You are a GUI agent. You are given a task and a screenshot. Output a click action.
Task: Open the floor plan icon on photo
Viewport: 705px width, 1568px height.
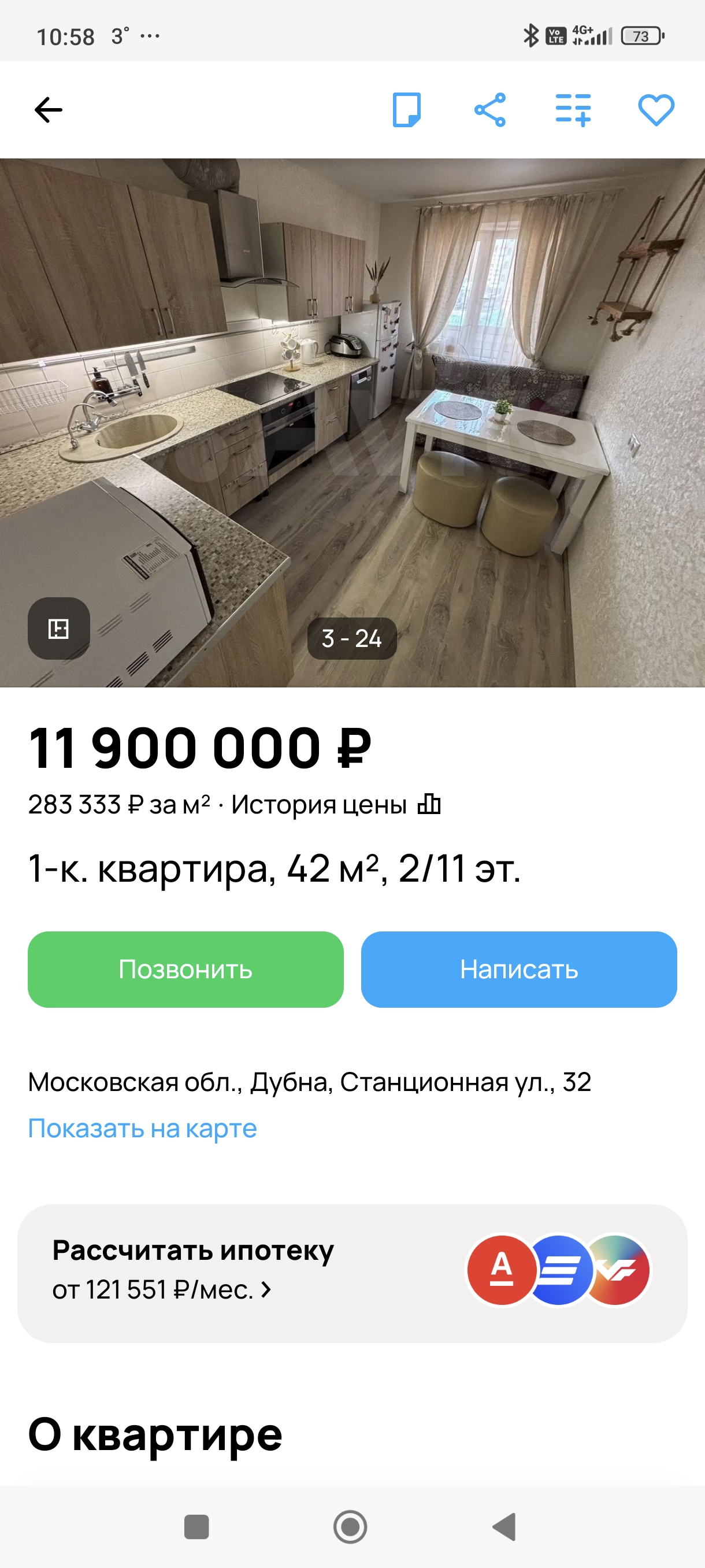point(59,628)
